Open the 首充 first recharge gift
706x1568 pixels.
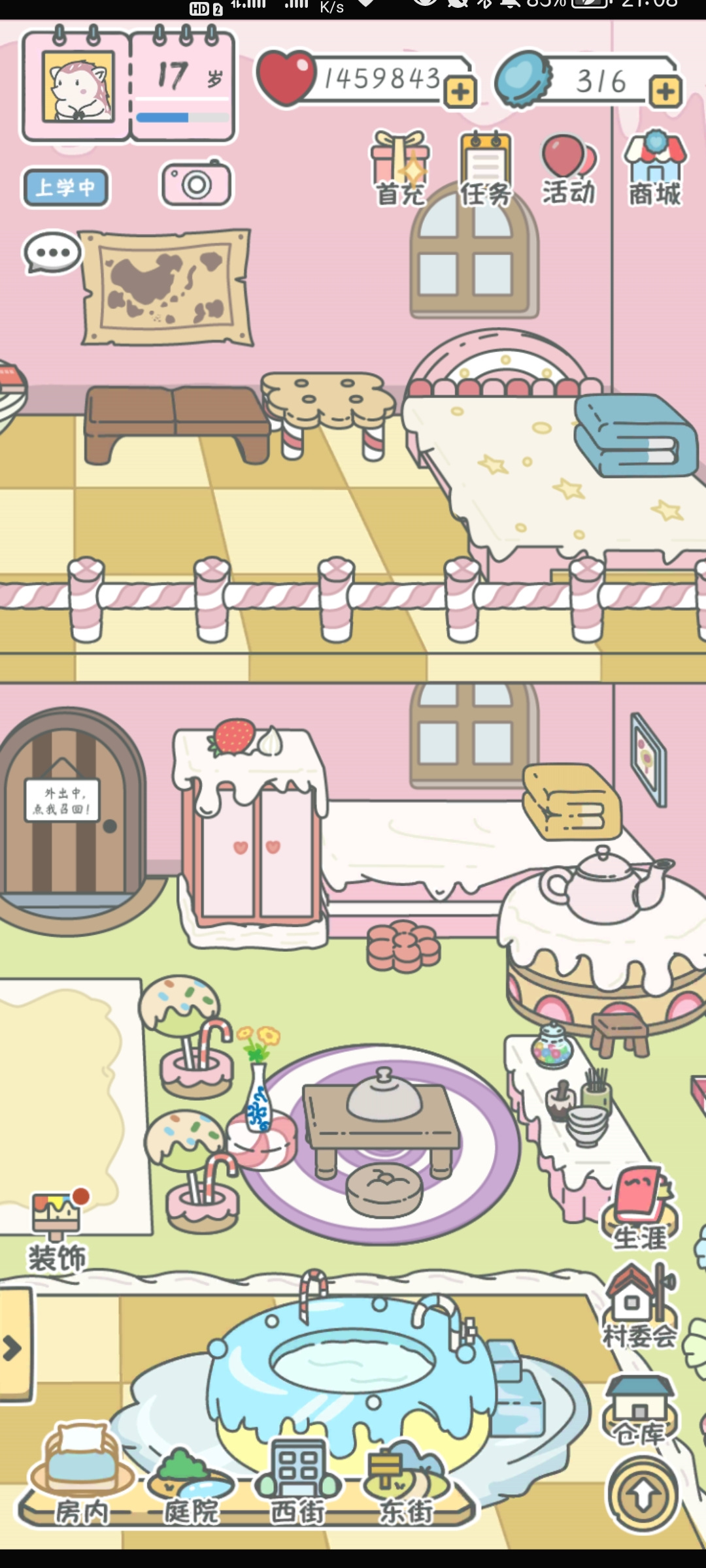click(x=400, y=169)
